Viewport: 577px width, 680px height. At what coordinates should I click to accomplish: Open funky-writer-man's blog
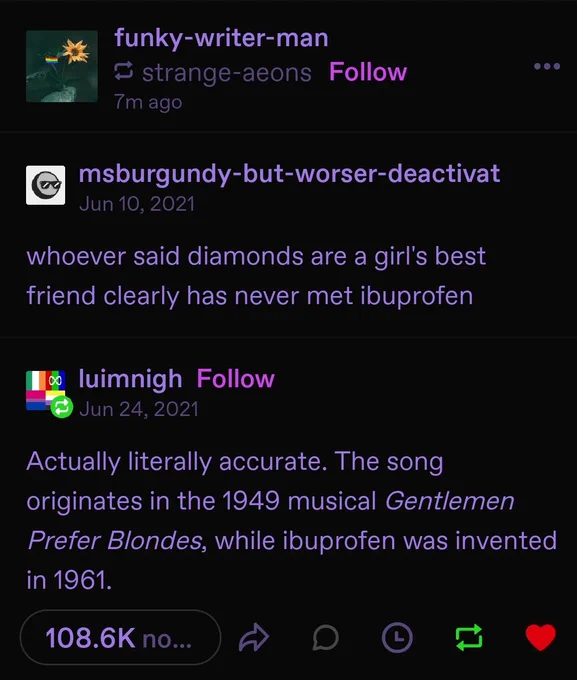221,38
